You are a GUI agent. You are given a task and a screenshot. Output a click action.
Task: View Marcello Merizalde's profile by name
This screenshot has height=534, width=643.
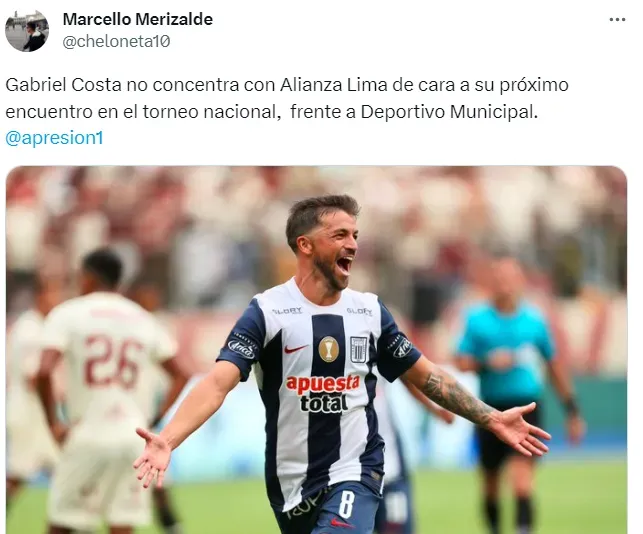click(137, 19)
